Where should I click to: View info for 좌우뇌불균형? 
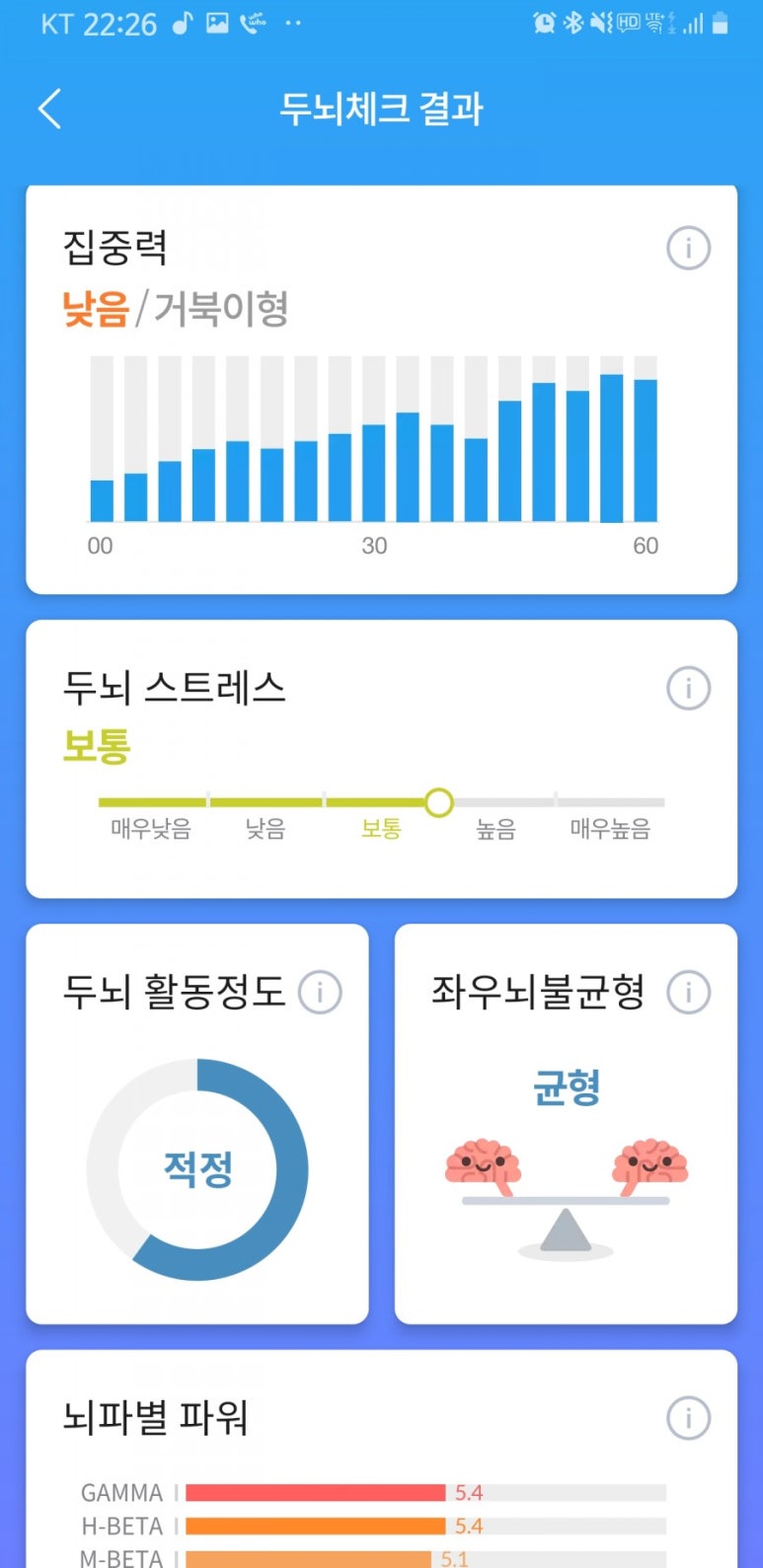click(x=688, y=992)
